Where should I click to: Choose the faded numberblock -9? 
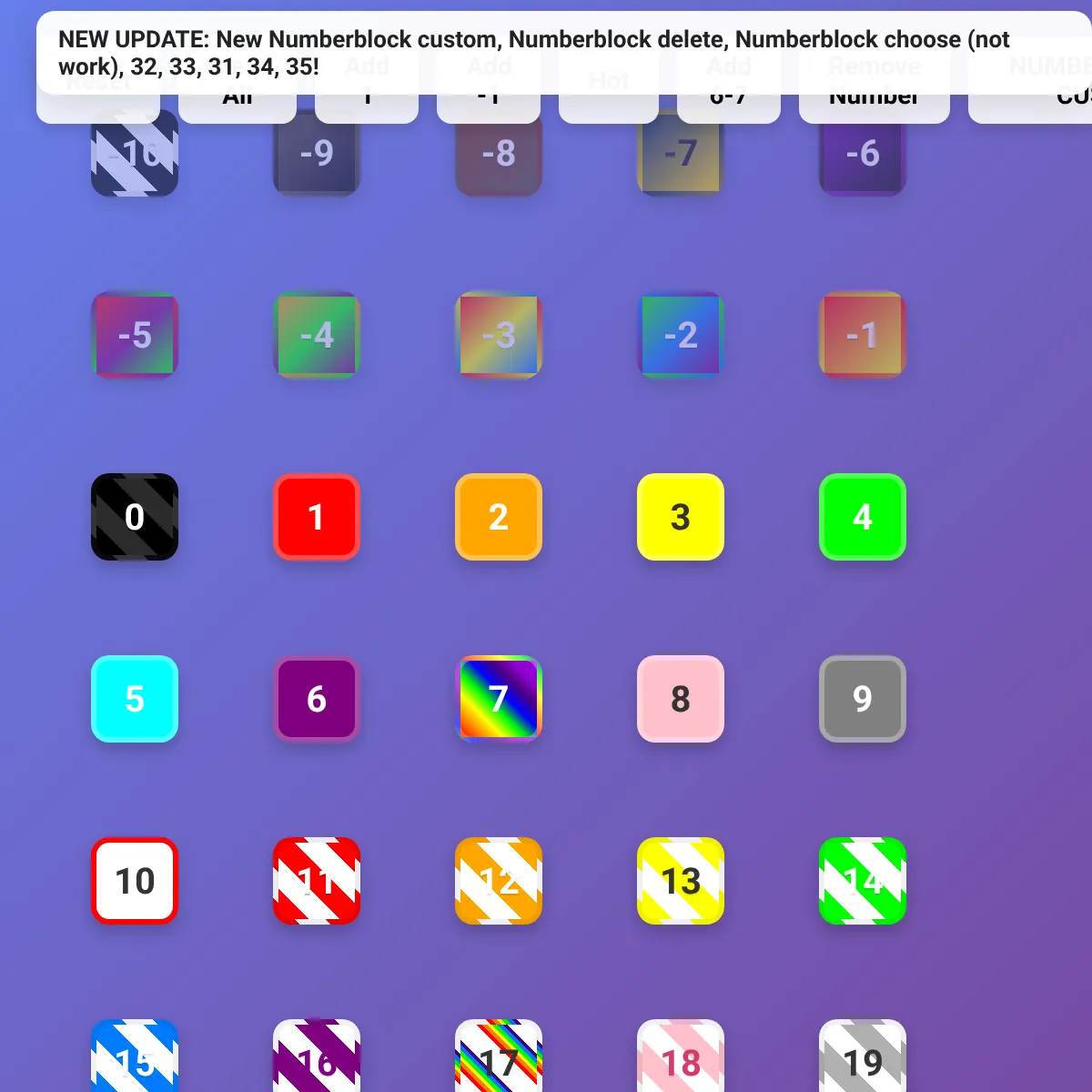click(317, 153)
